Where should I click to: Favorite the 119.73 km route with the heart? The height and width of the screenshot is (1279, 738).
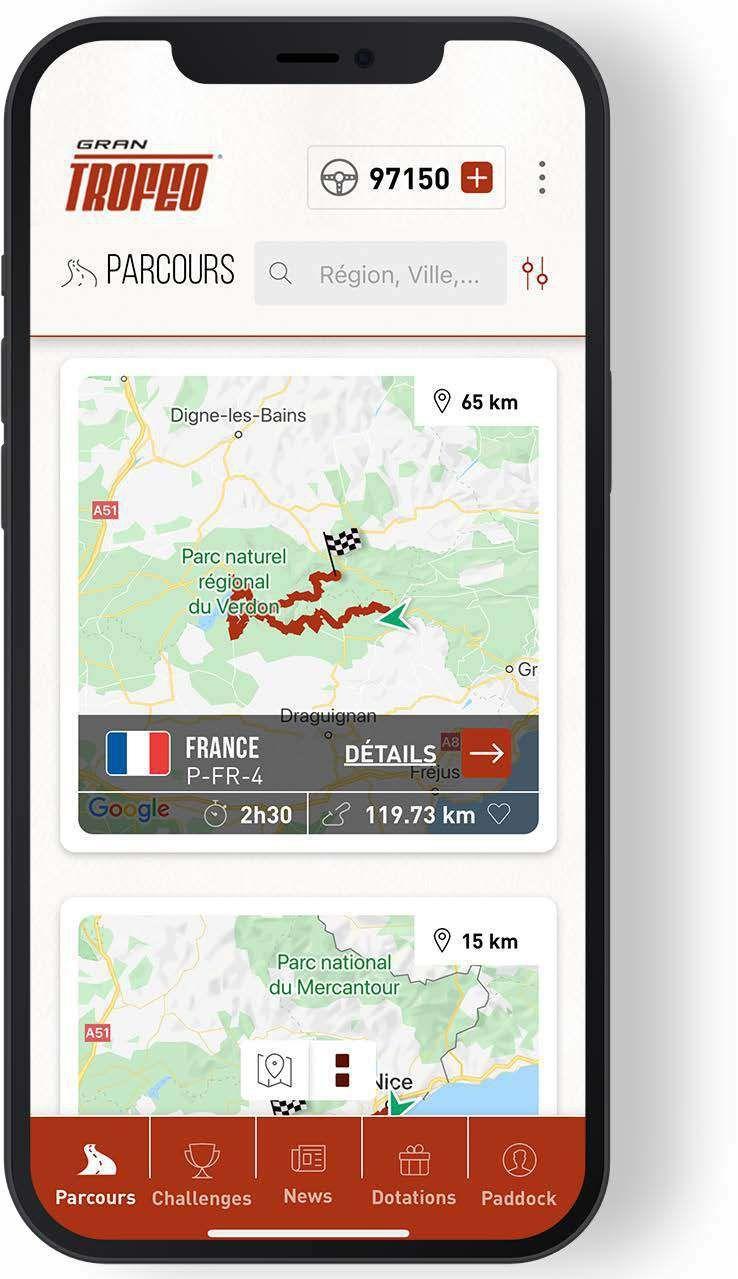point(498,814)
